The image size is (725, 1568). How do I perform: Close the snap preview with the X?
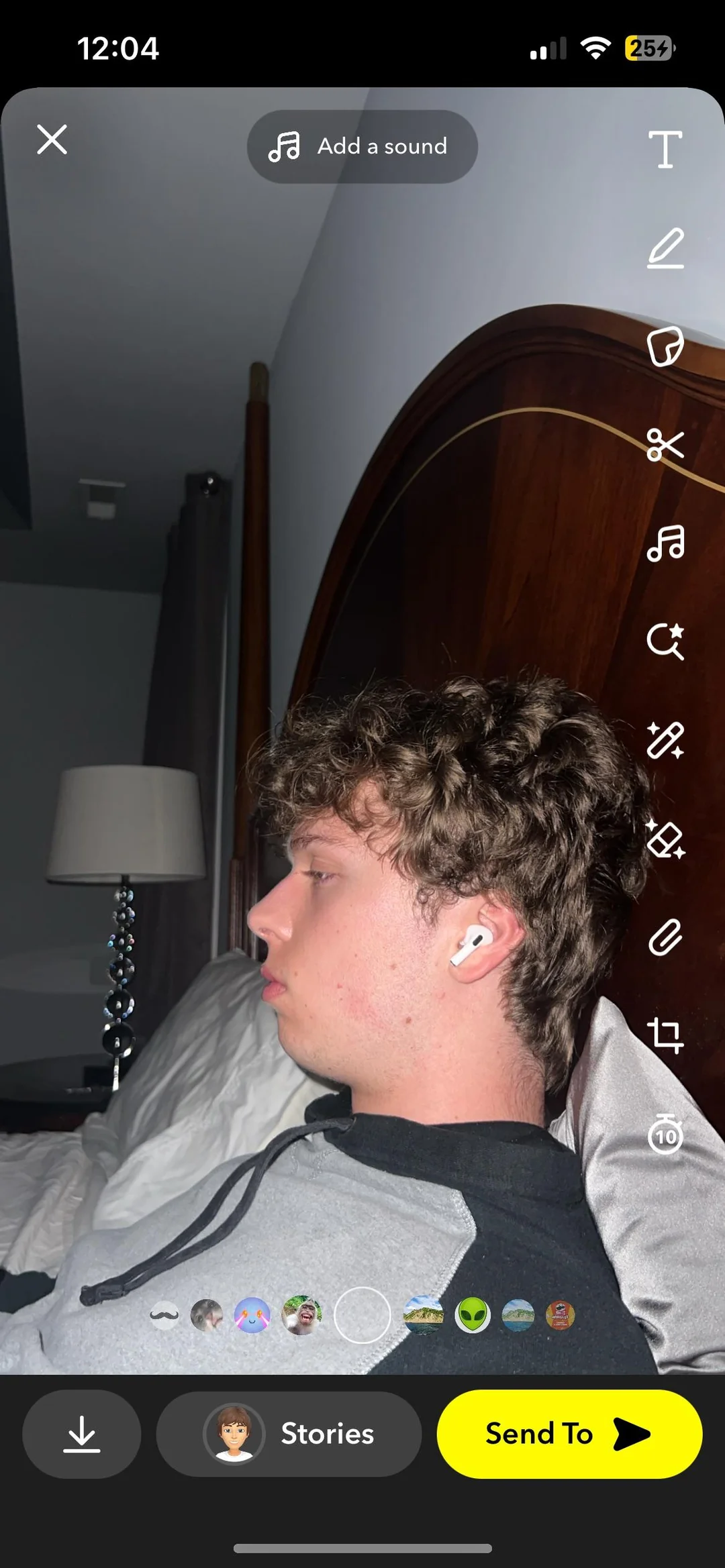(x=52, y=140)
